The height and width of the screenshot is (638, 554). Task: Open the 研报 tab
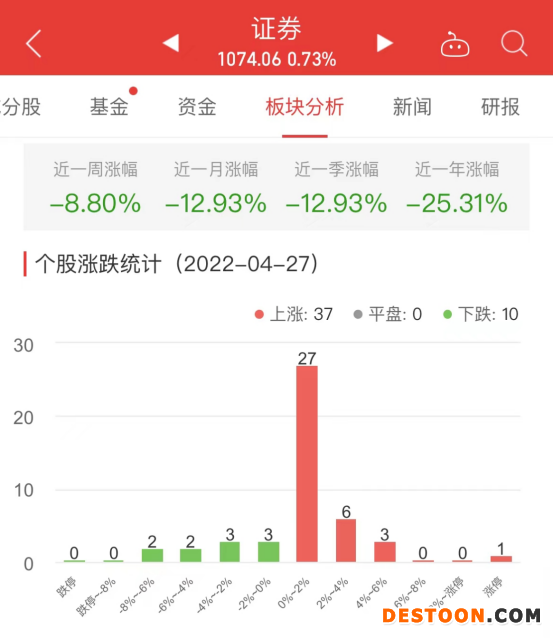[500, 107]
